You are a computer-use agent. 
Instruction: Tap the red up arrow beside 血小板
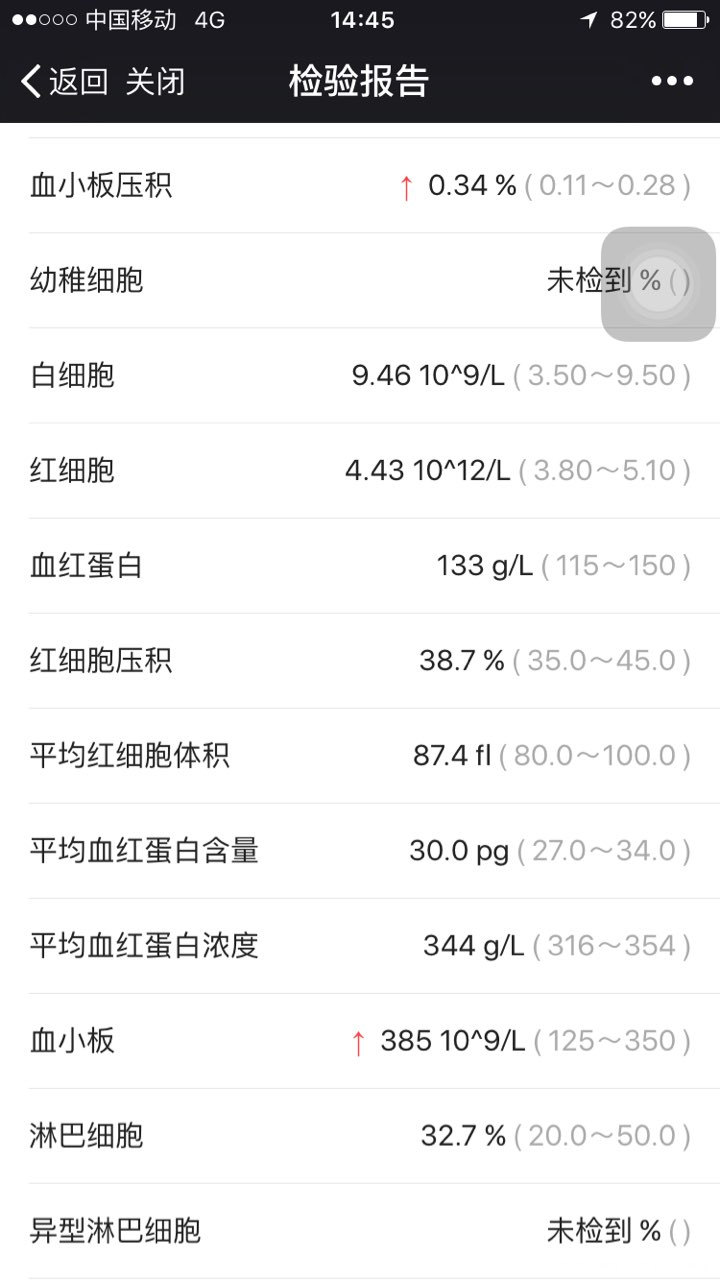(x=357, y=1040)
